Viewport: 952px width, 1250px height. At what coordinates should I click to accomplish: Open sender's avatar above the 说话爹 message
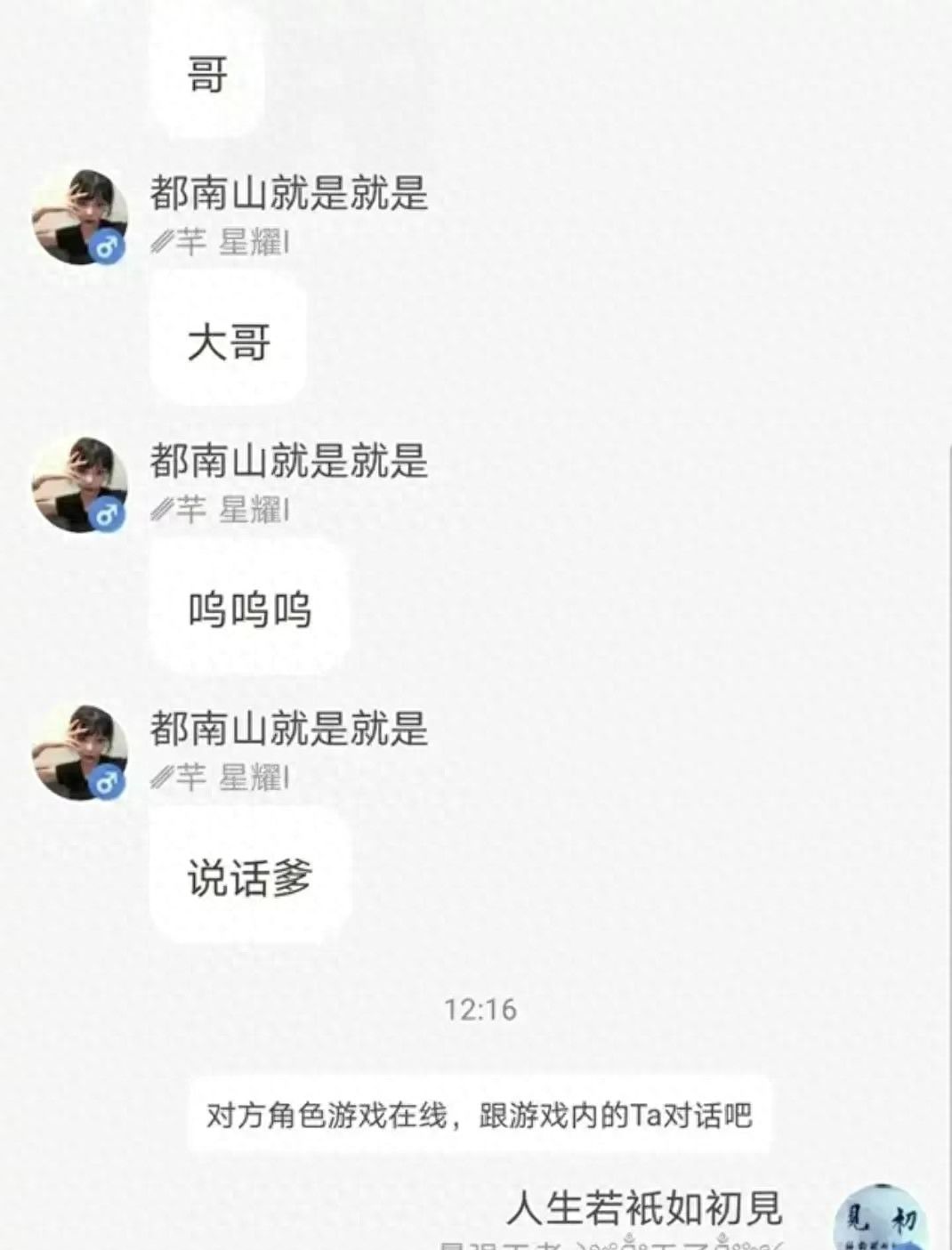tap(79, 753)
